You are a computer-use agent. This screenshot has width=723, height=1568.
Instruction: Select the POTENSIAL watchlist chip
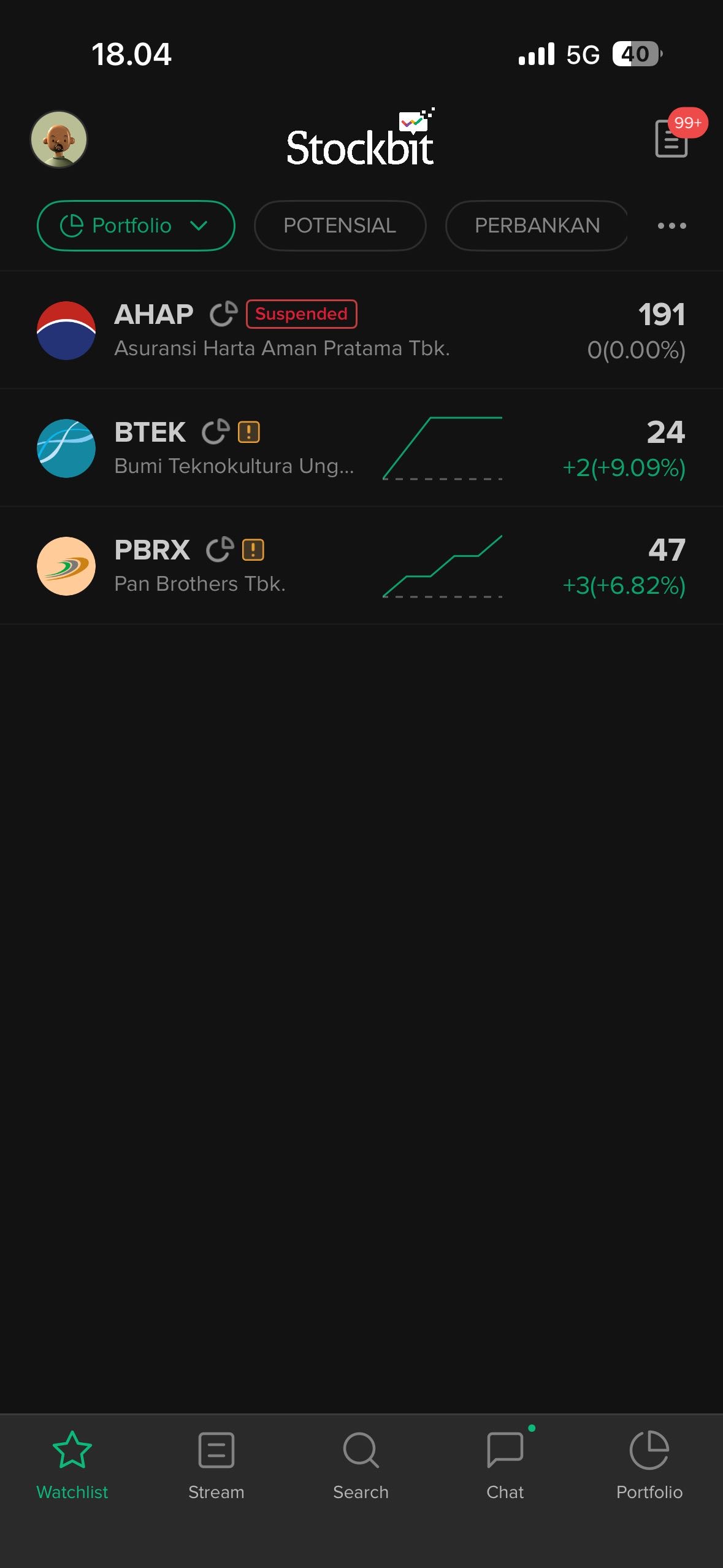tap(340, 226)
